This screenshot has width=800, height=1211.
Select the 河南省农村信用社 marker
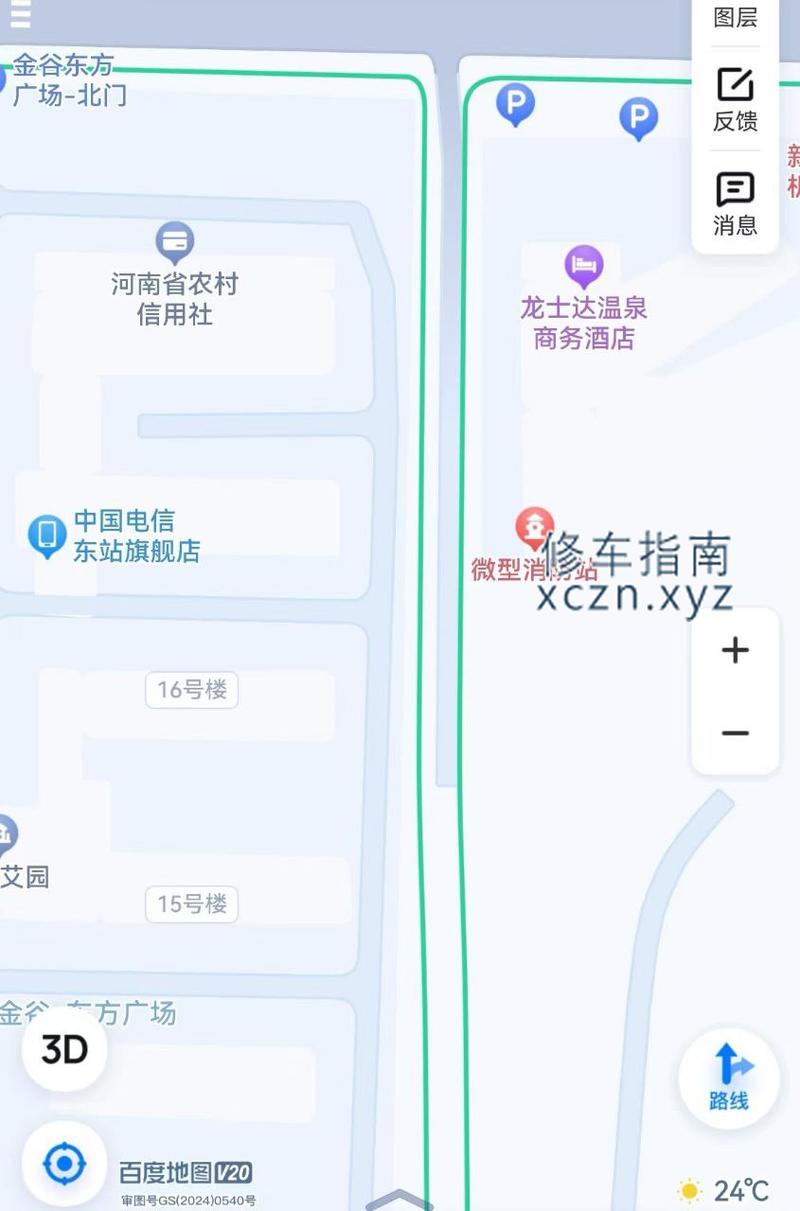click(175, 242)
